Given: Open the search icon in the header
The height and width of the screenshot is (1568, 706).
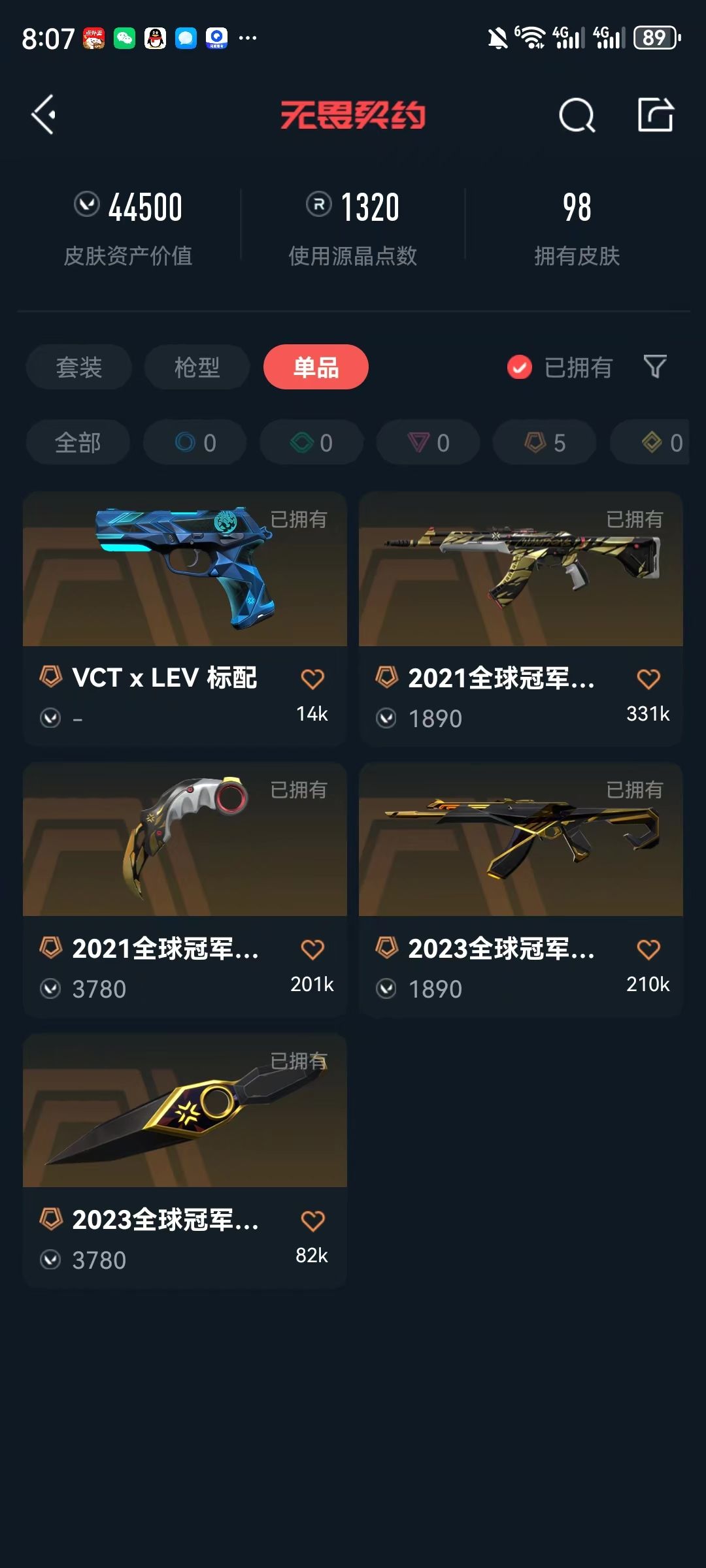Looking at the screenshot, I should coord(577,115).
